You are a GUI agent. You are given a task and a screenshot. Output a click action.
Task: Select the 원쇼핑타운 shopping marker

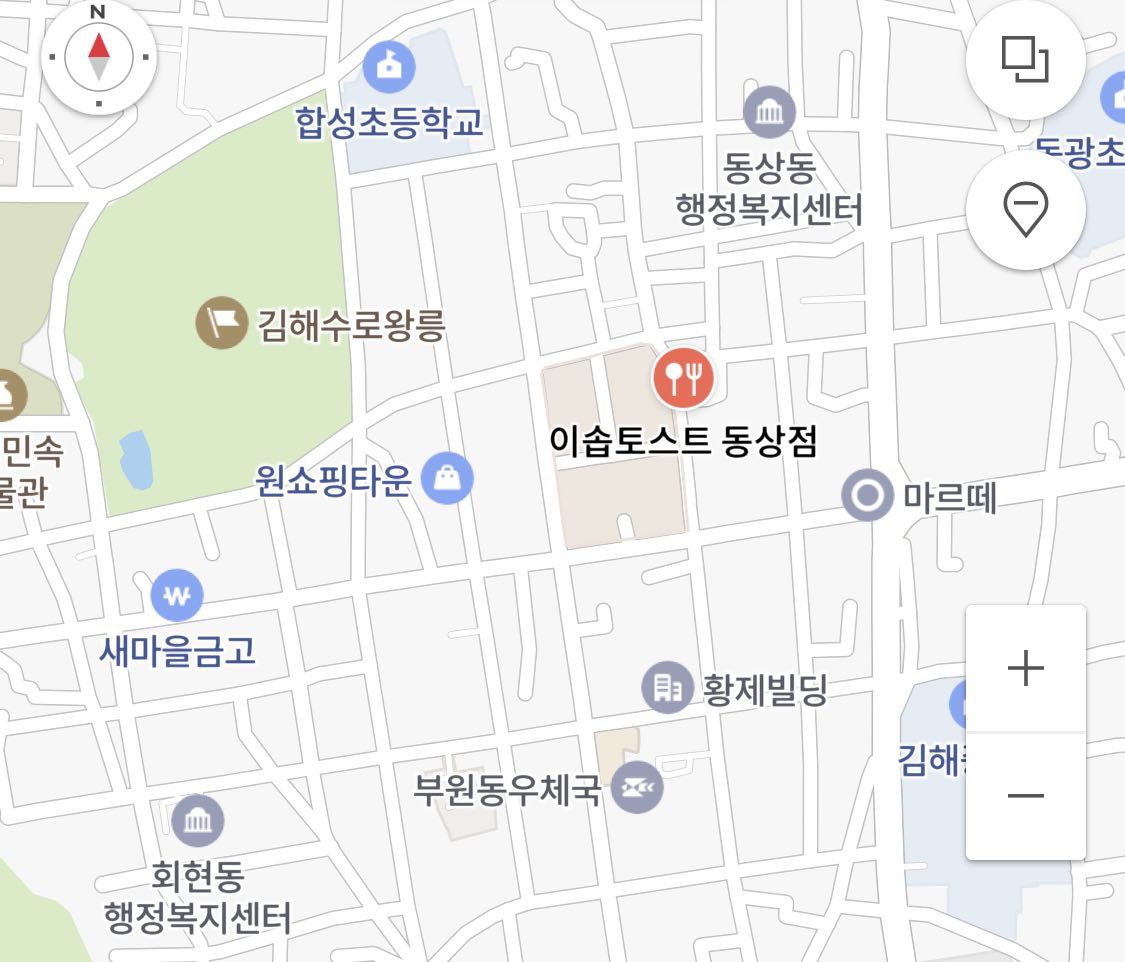tap(447, 479)
